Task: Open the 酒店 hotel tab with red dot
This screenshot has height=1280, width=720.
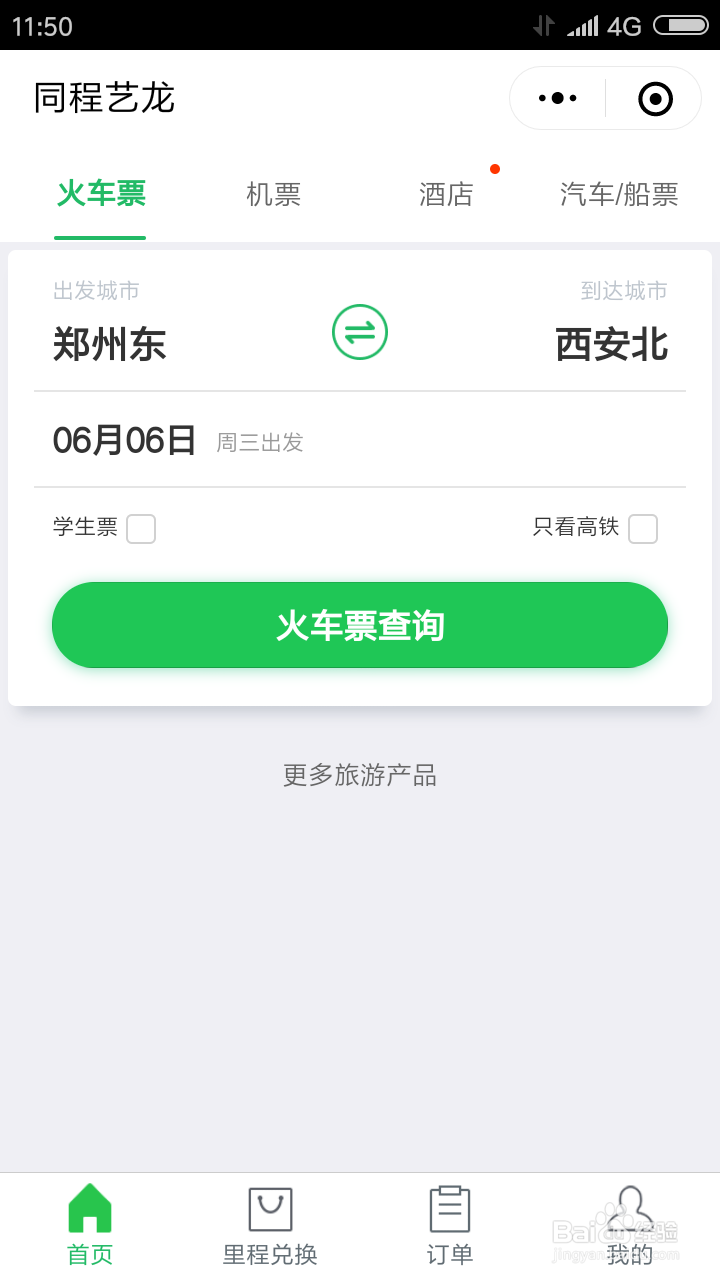Action: [446, 195]
